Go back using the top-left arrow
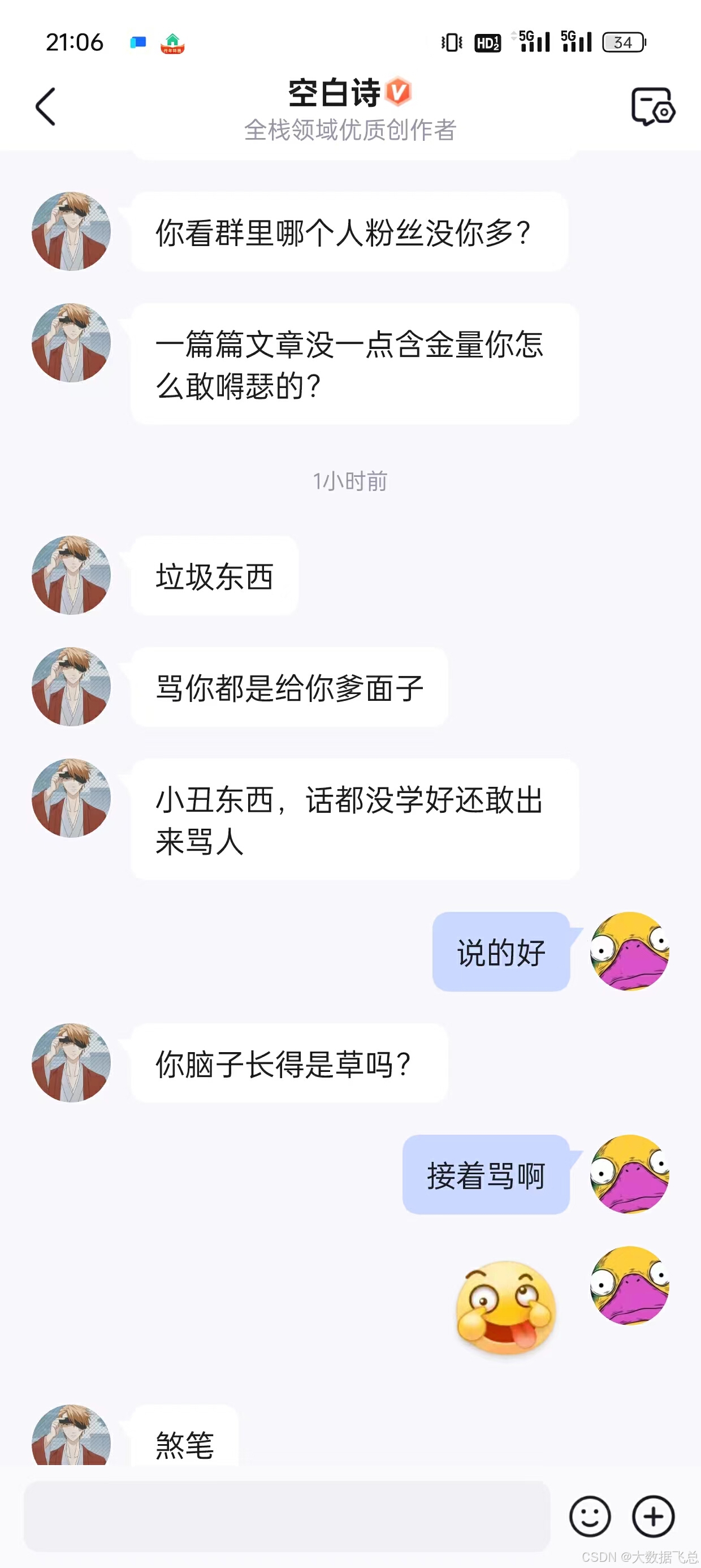 click(46, 106)
